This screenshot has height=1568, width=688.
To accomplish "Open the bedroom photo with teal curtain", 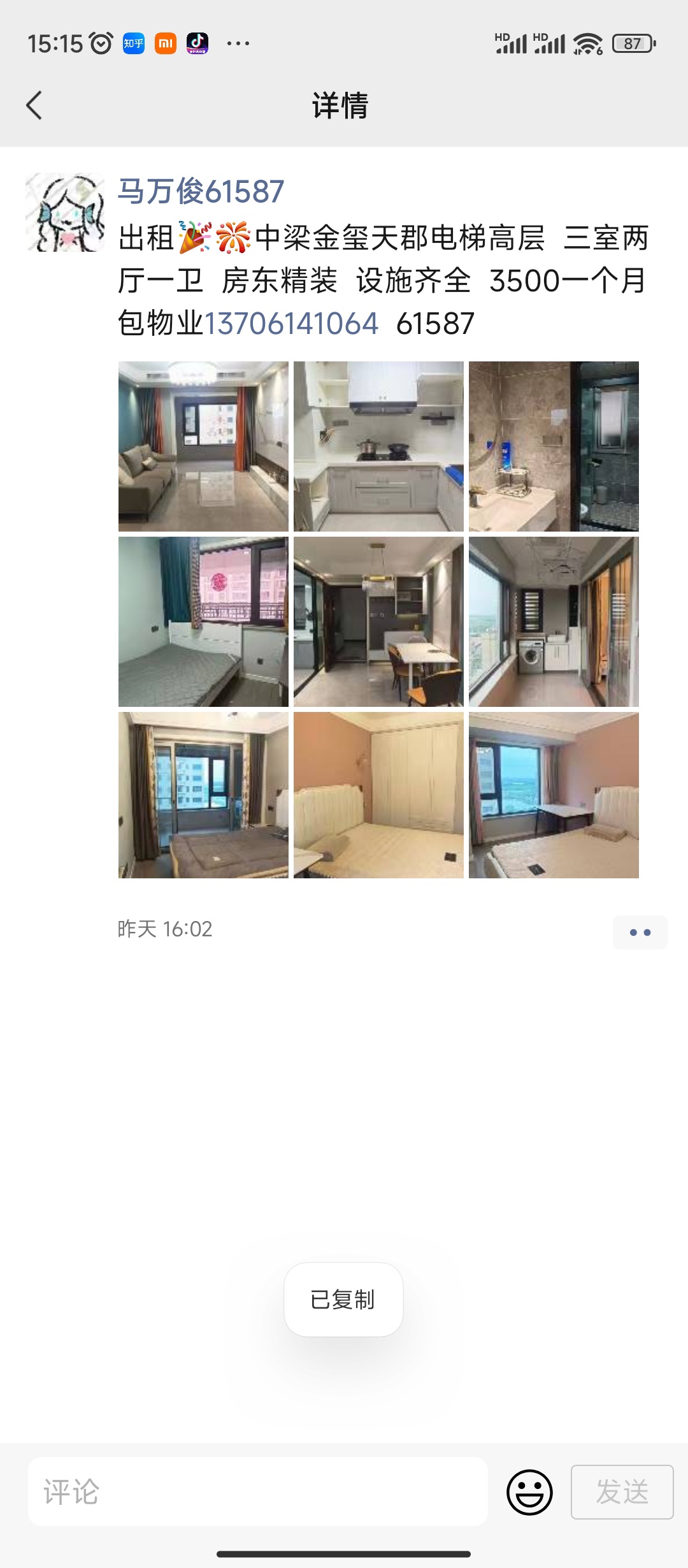I will 203,621.
